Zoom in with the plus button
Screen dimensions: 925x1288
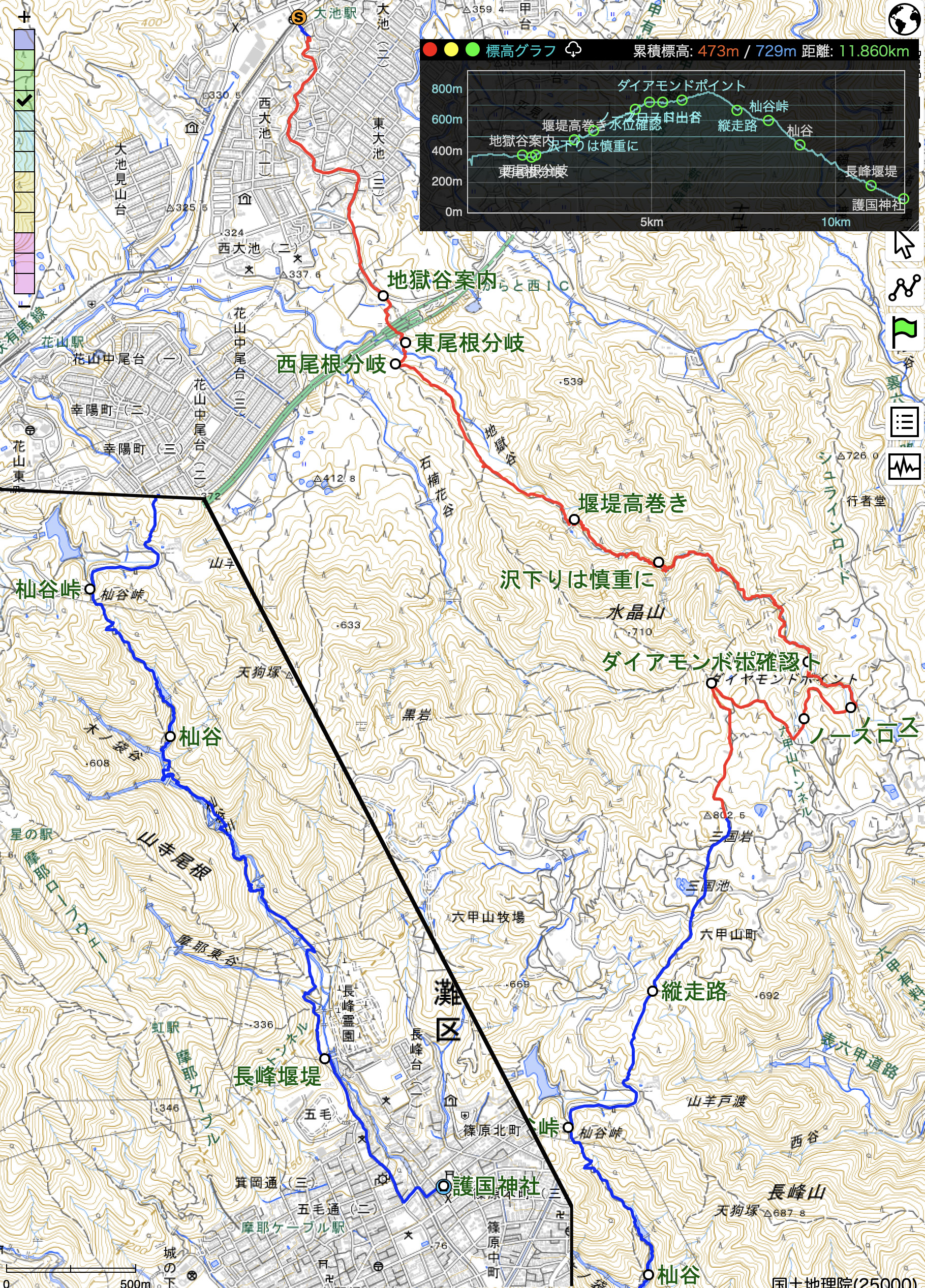tap(24, 16)
